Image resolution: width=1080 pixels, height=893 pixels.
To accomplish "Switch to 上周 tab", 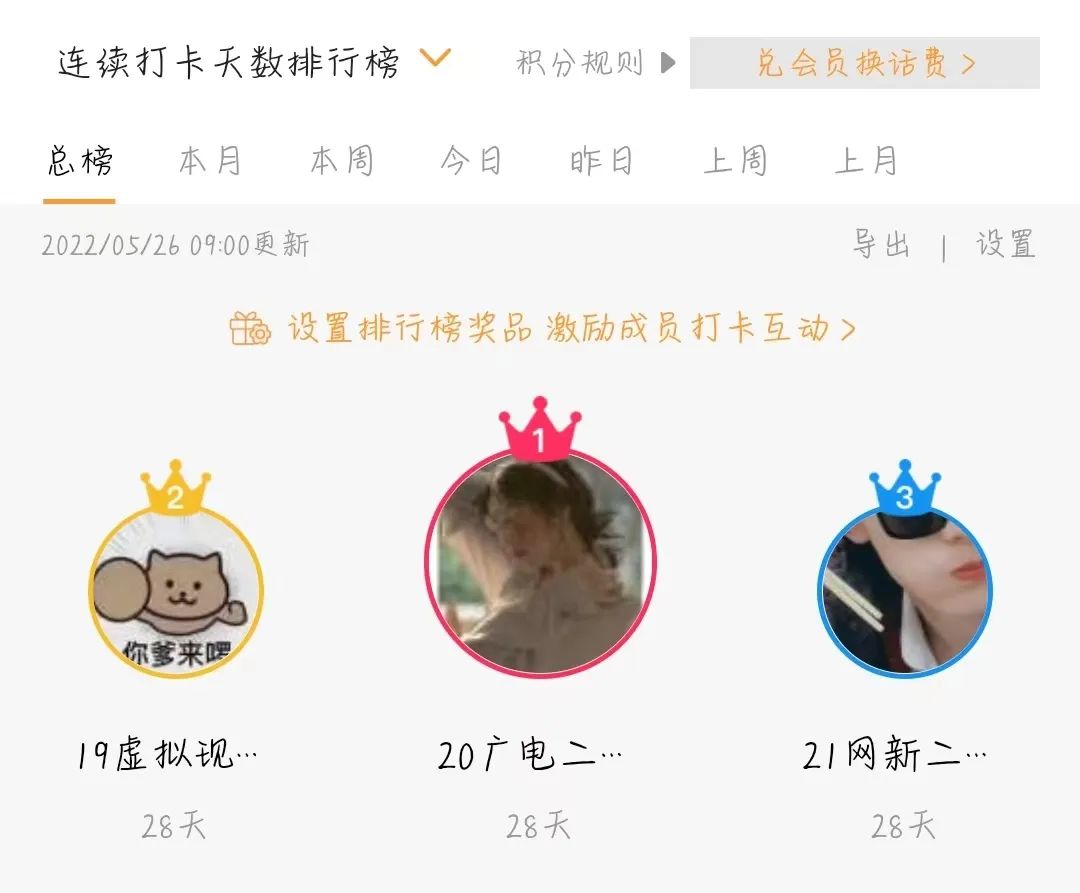I will point(734,161).
